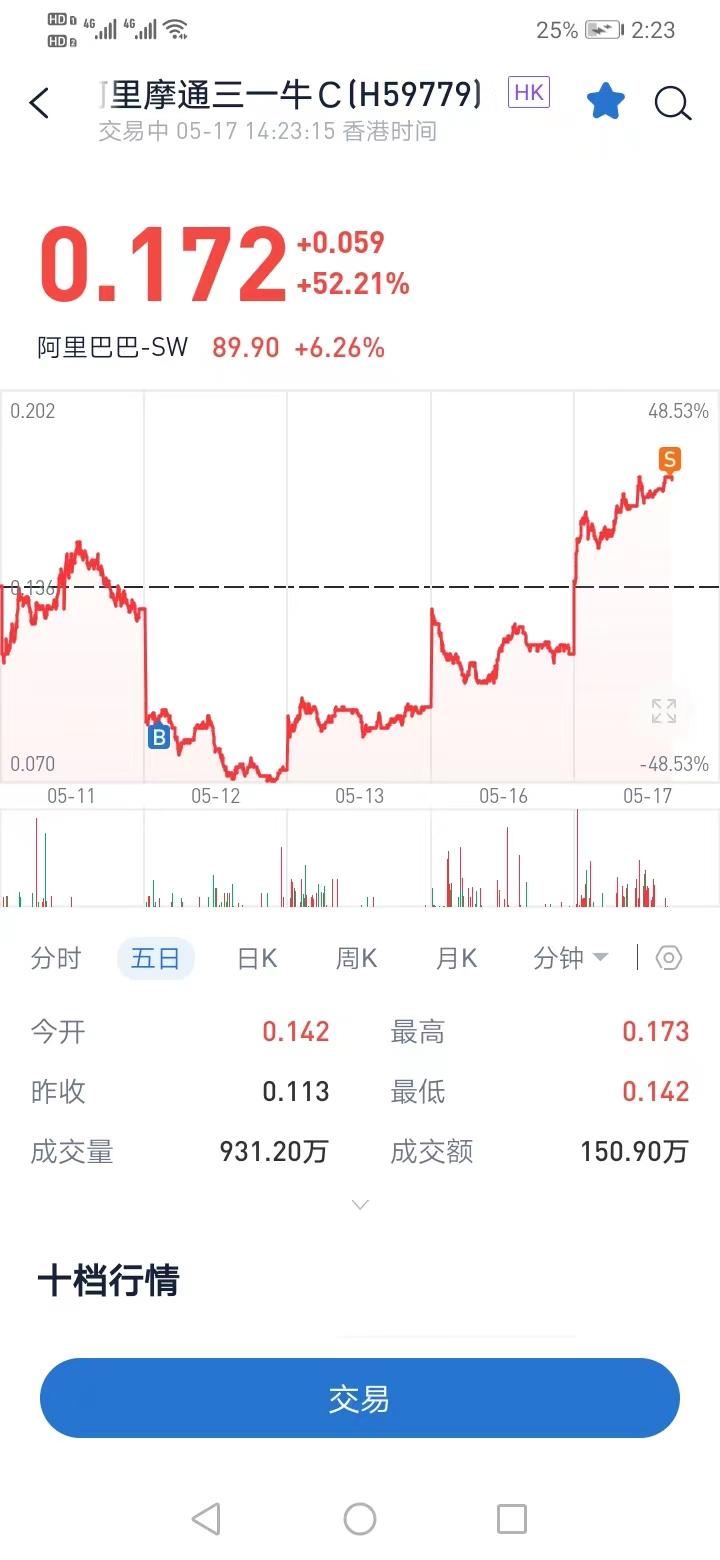Image resolution: width=720 pixels, height=1560 pixels.
Task: Expand the 十档行情 ten-level quotes section
Action: coord(107,1281)
